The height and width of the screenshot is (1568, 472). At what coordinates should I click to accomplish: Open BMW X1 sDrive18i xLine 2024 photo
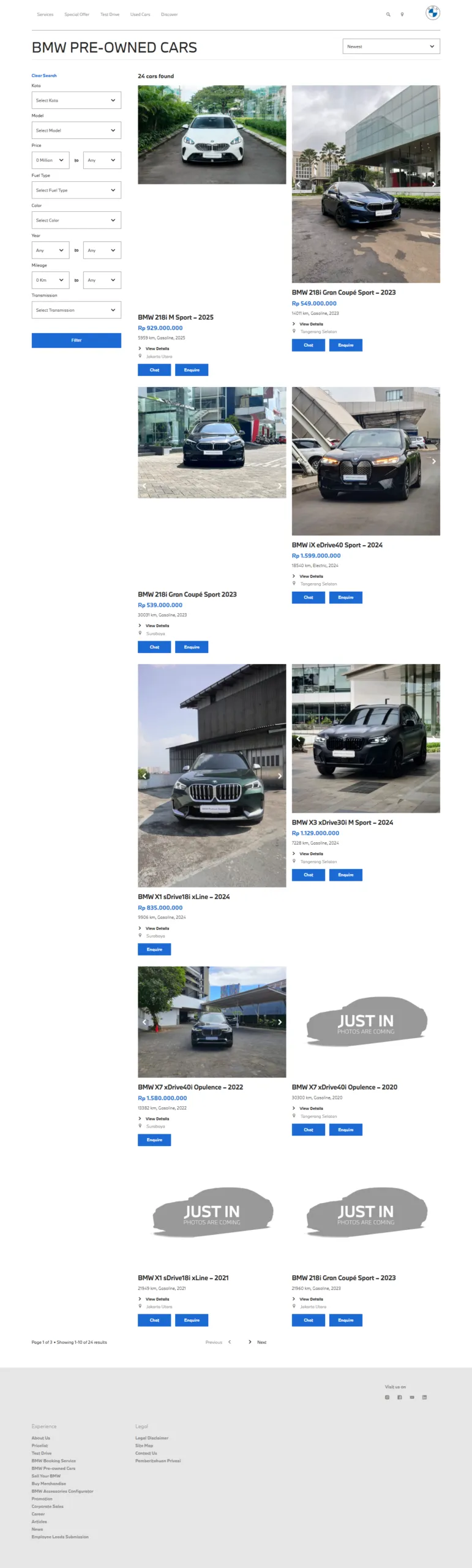click(212, 775)
